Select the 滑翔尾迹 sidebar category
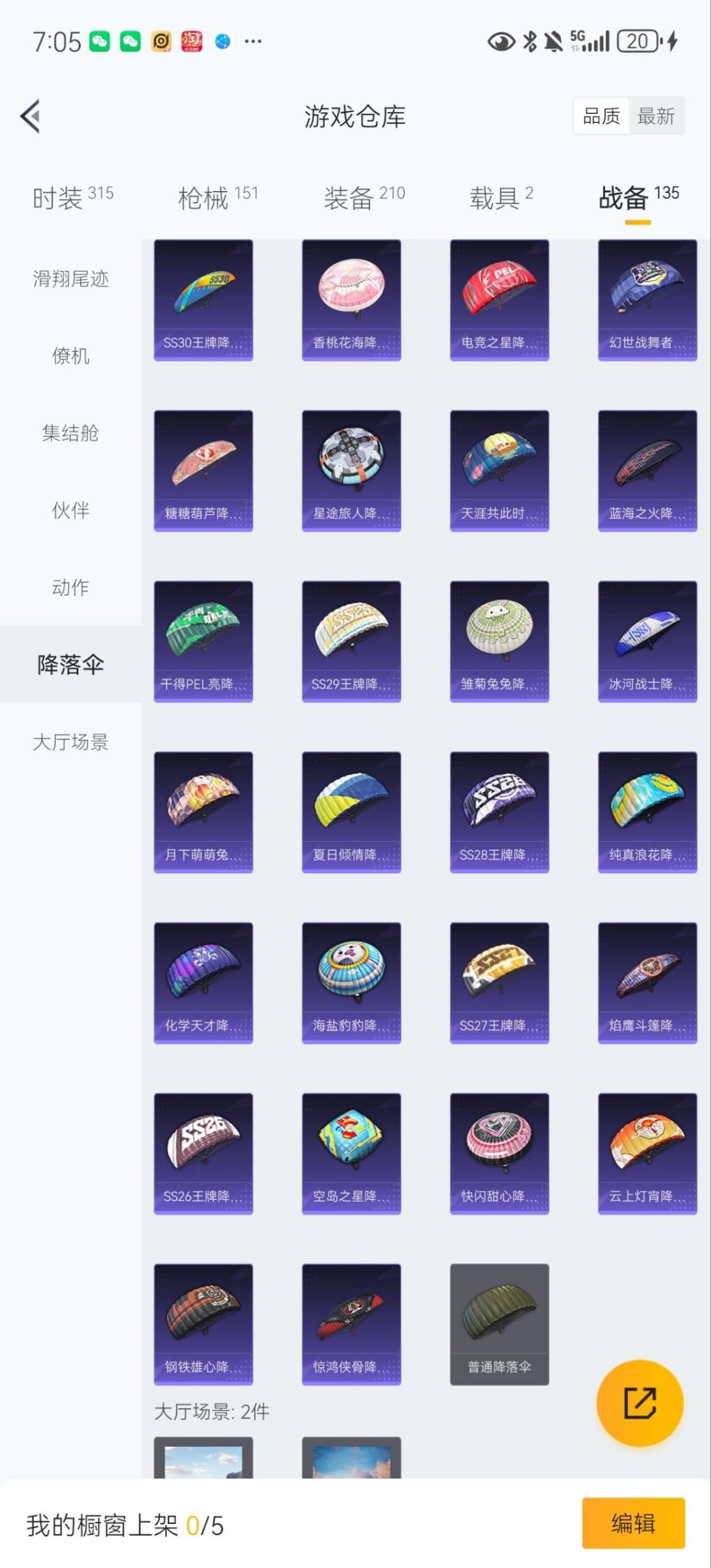Image resolution: width=711 pixels, height=1568 pixels. tap(70, 279)
